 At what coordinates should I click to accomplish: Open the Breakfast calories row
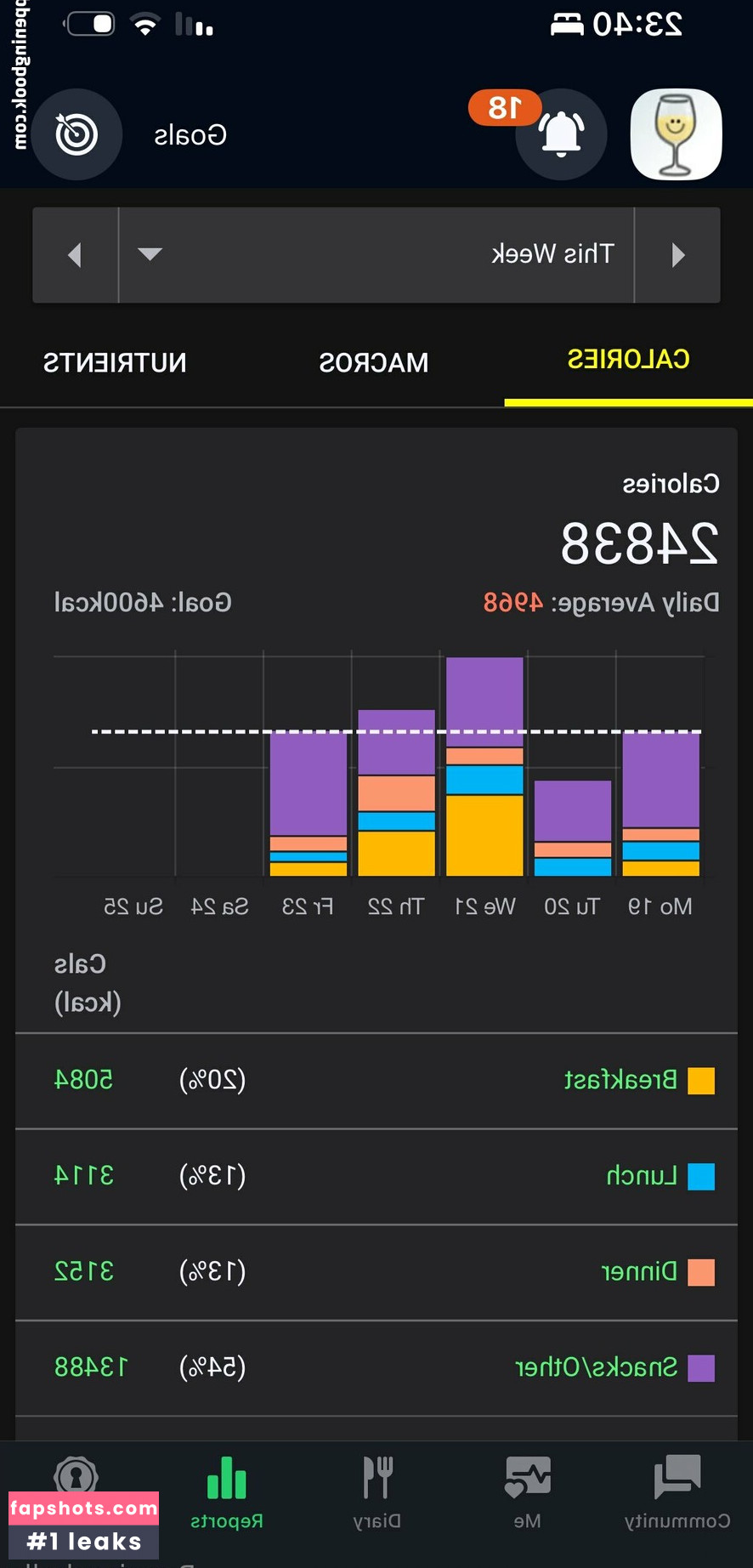click(376, 1081)
